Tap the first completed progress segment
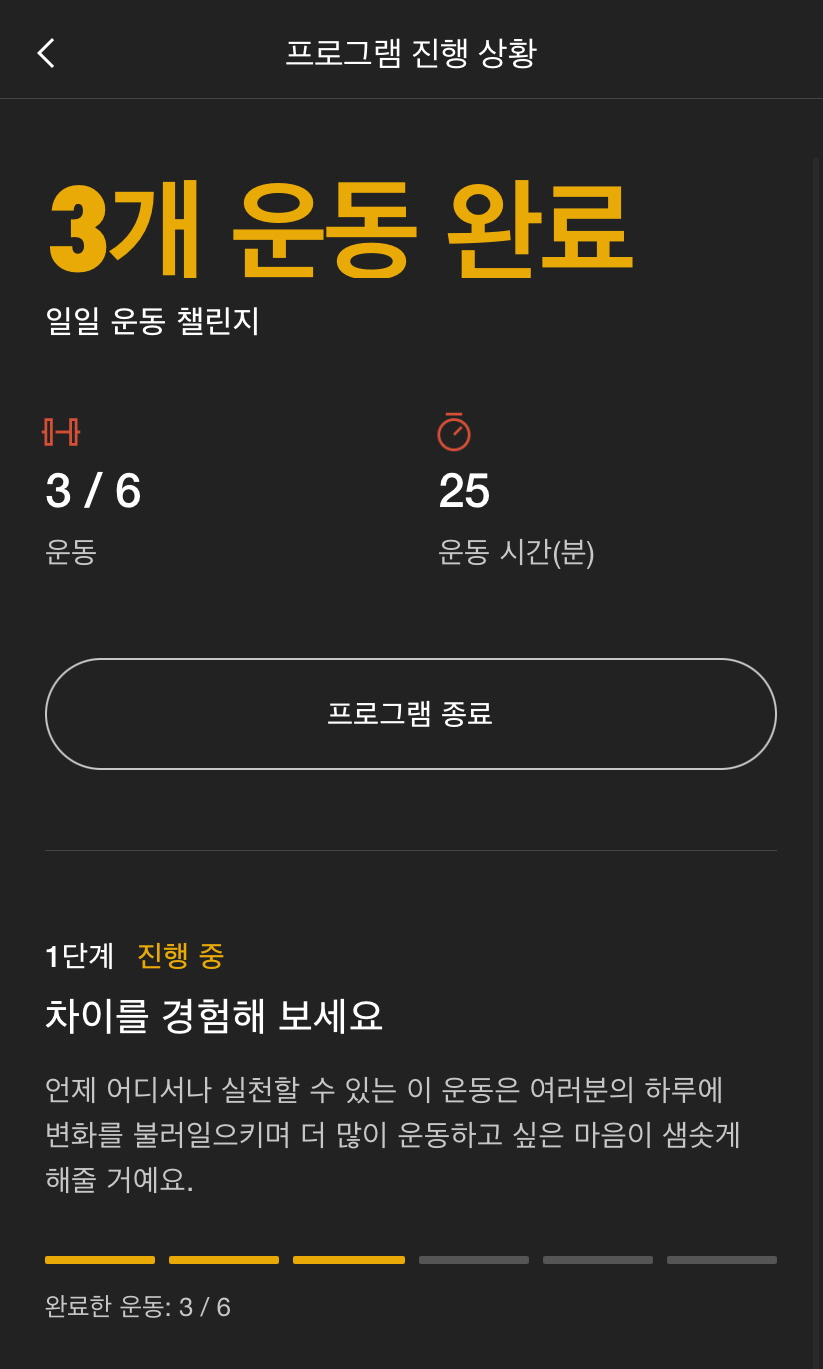 (100, 1259)
